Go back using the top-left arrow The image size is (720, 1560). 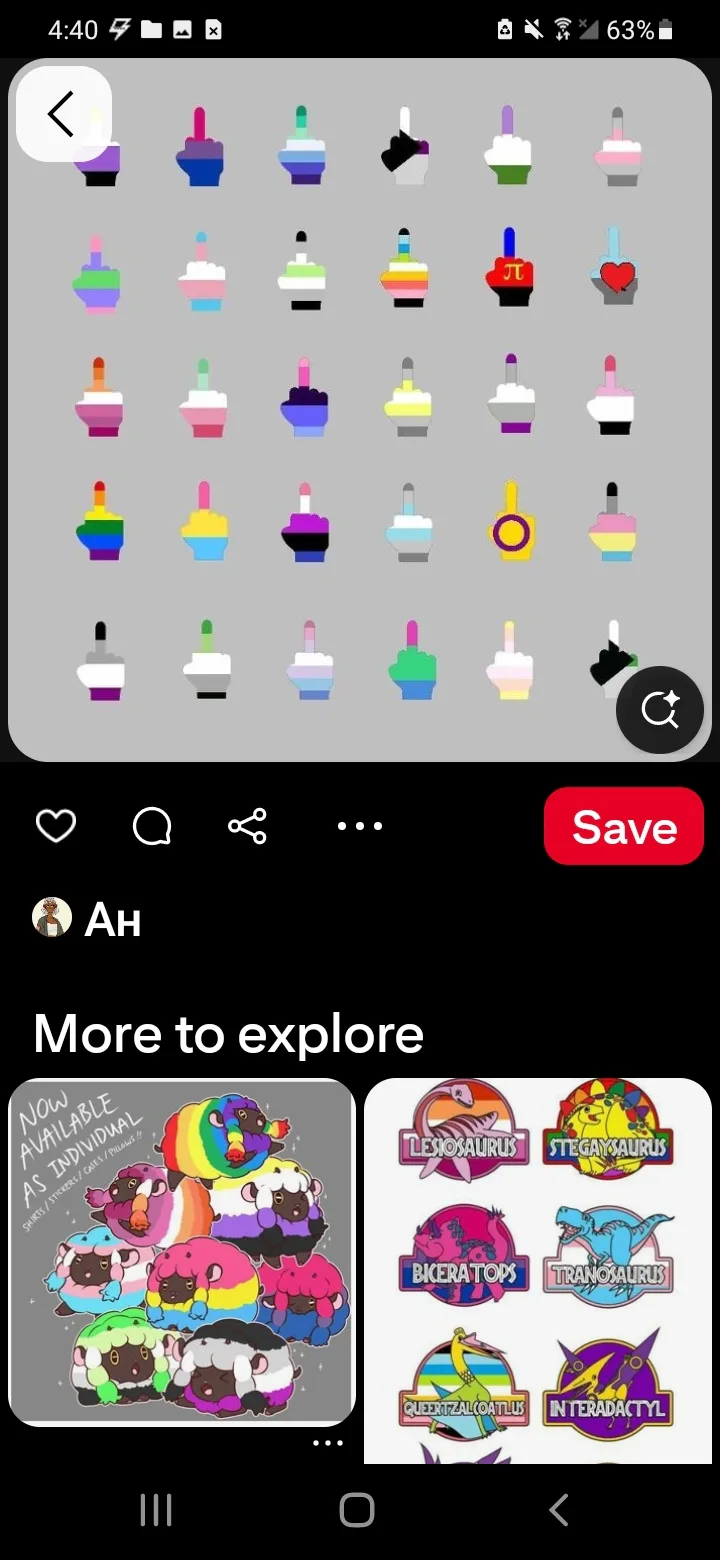click(64, 114)
